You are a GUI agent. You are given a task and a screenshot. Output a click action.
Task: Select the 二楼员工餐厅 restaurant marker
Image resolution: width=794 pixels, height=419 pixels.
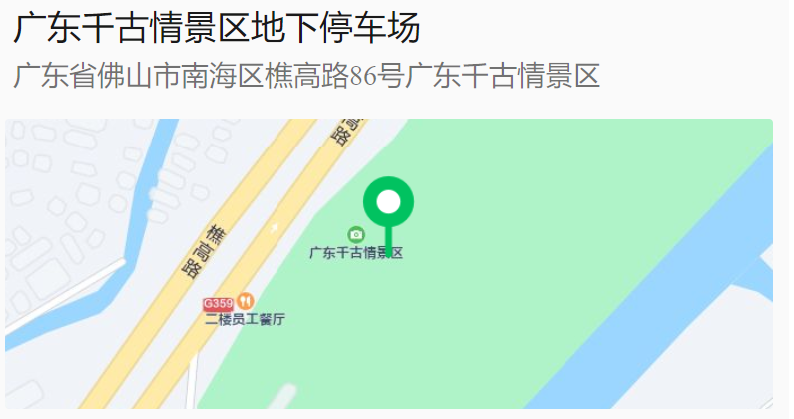[x=246, y=301]
